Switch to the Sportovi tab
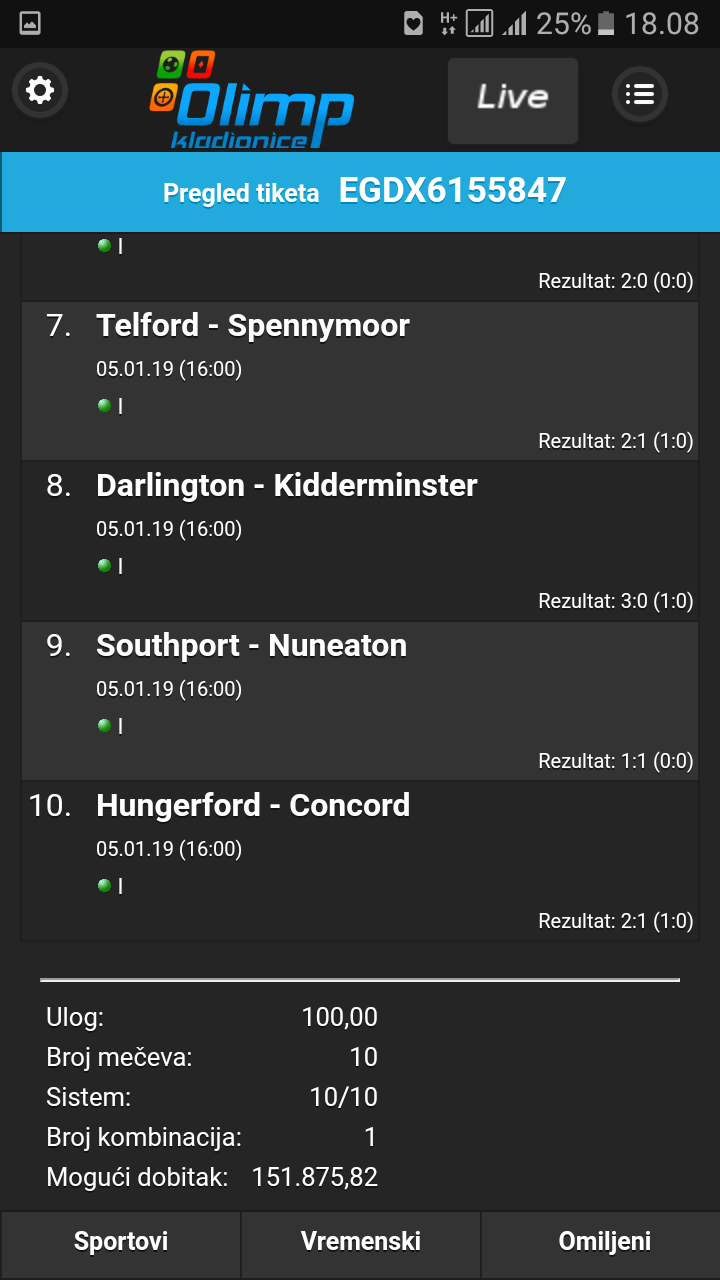This screenshot has width=720, height=1280. point(120,1242)
